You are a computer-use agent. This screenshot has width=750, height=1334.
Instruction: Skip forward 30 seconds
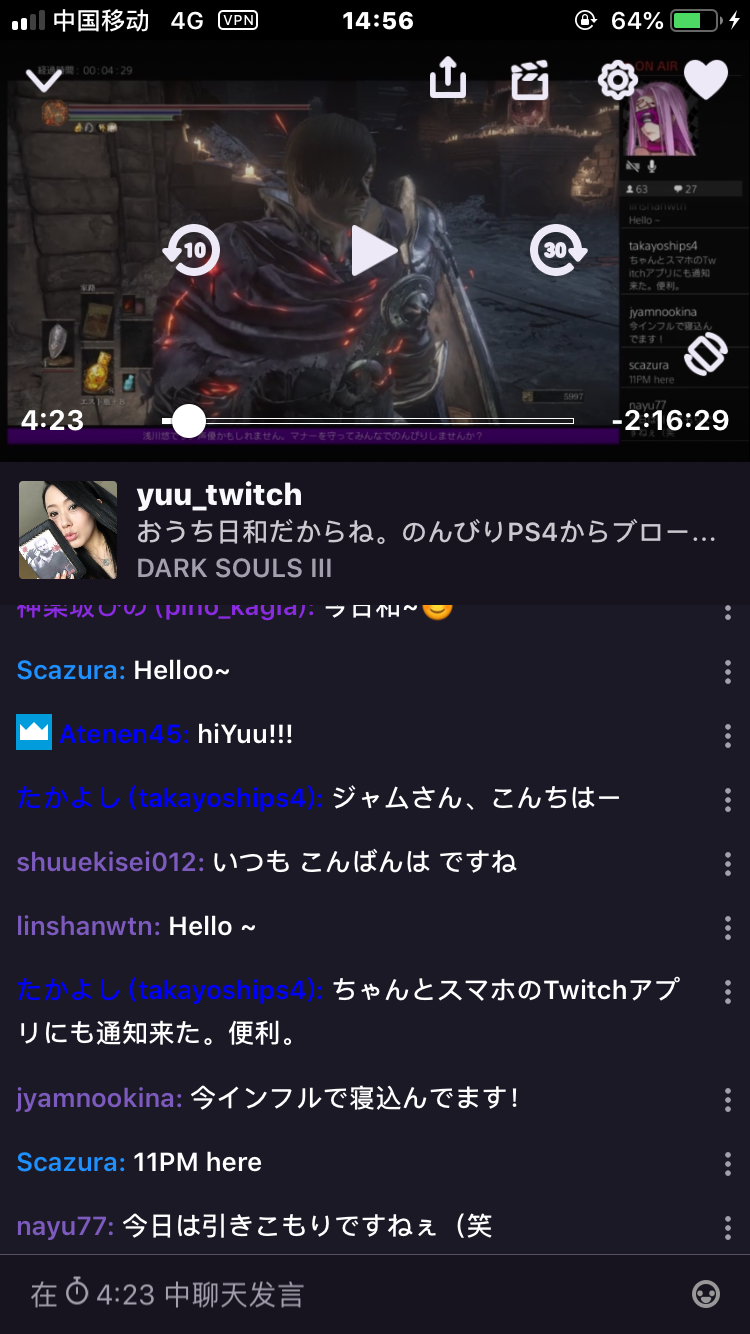(x=558, y=252)
